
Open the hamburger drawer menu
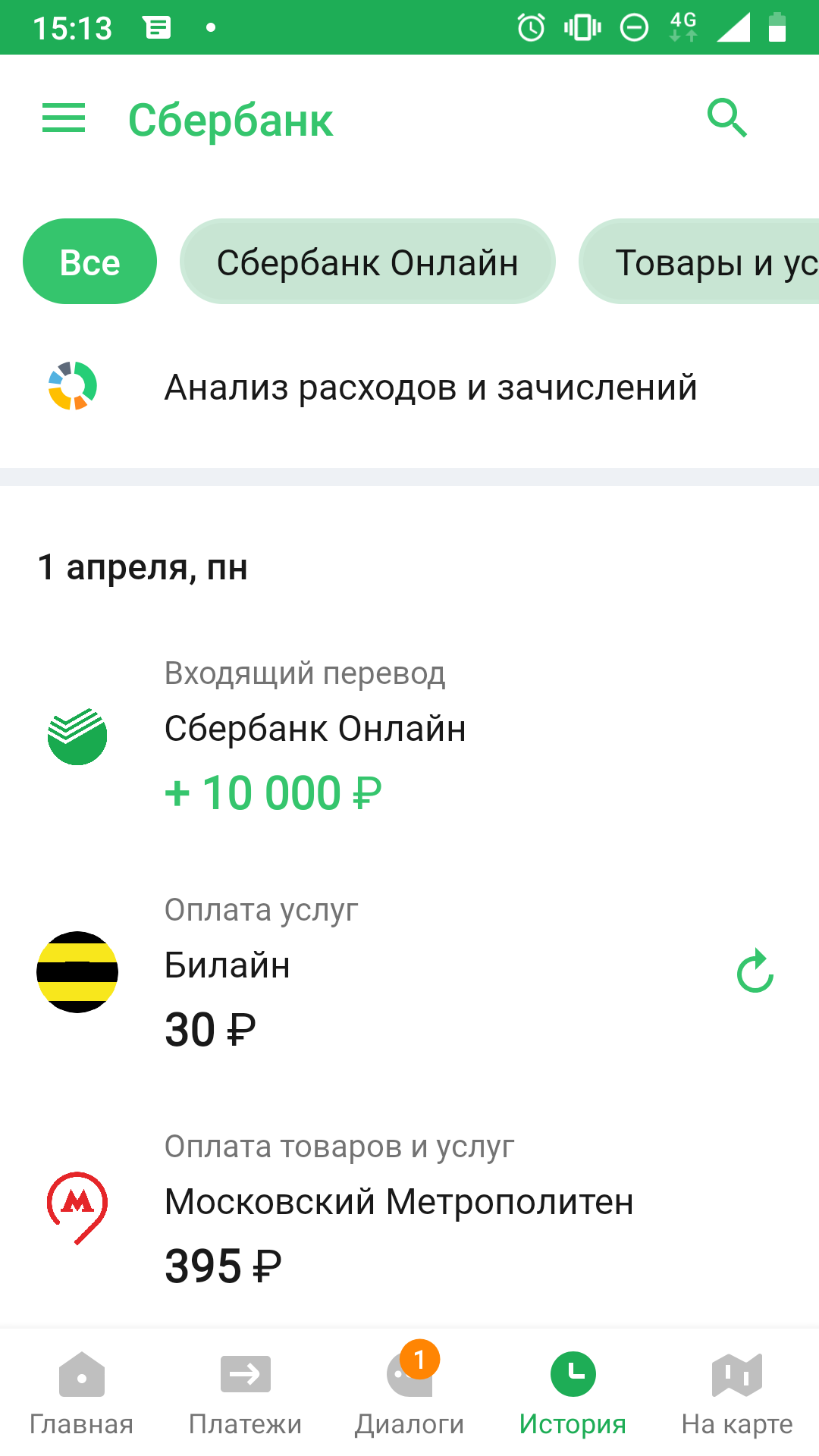(64, 118)
